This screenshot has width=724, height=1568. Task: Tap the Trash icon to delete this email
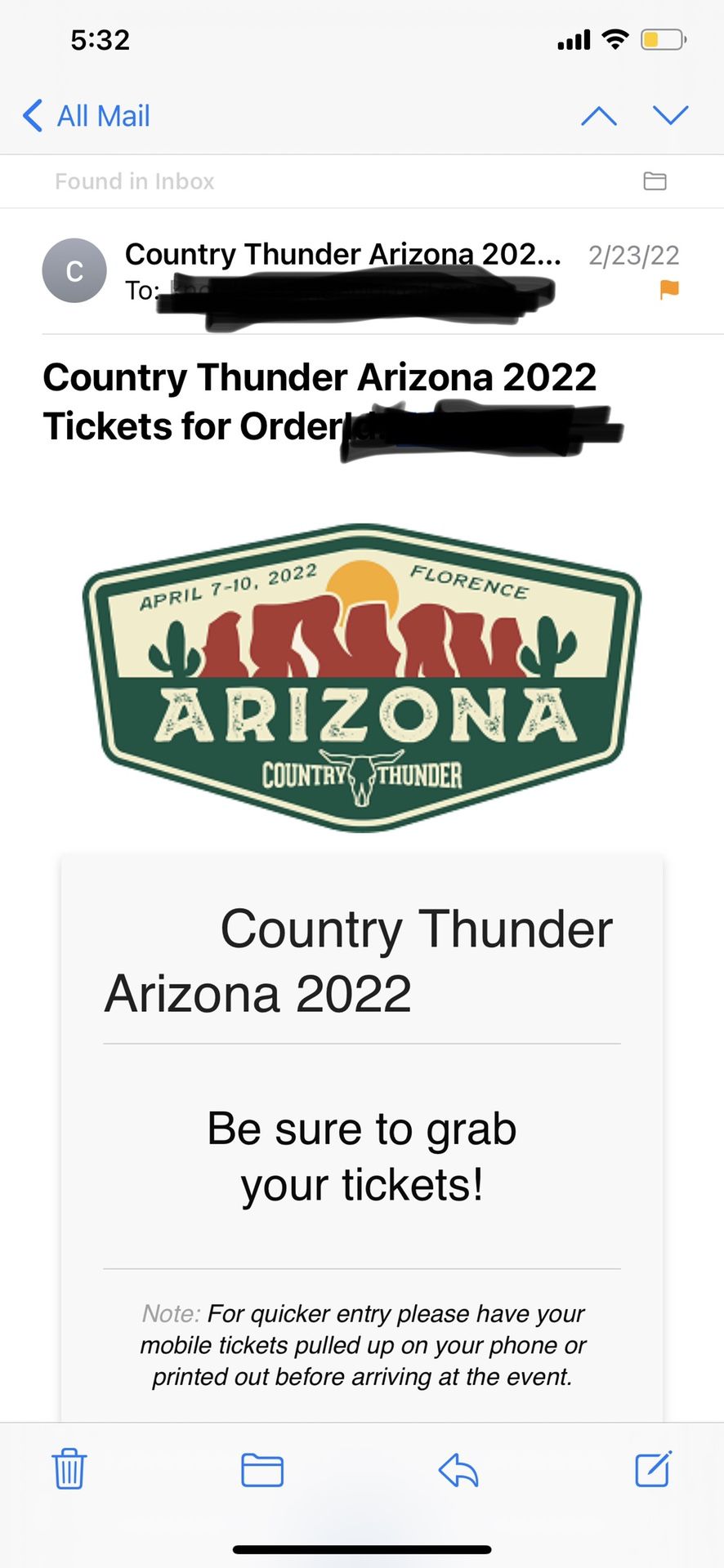click(x=69, y=1470)
